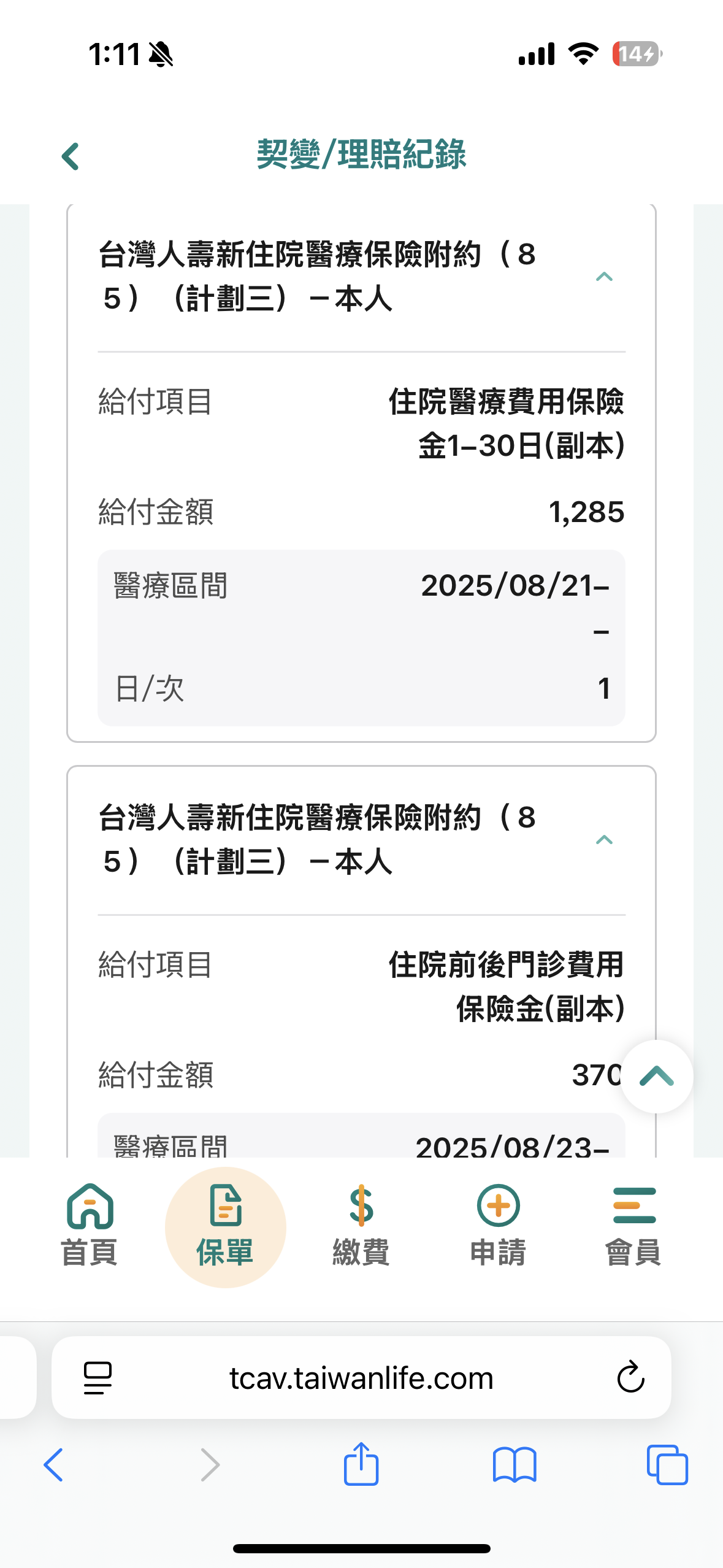723x1568 pixels.
Task: Collapse the 住院前後門診費用保險金 card
Action: tap(604, 839)
